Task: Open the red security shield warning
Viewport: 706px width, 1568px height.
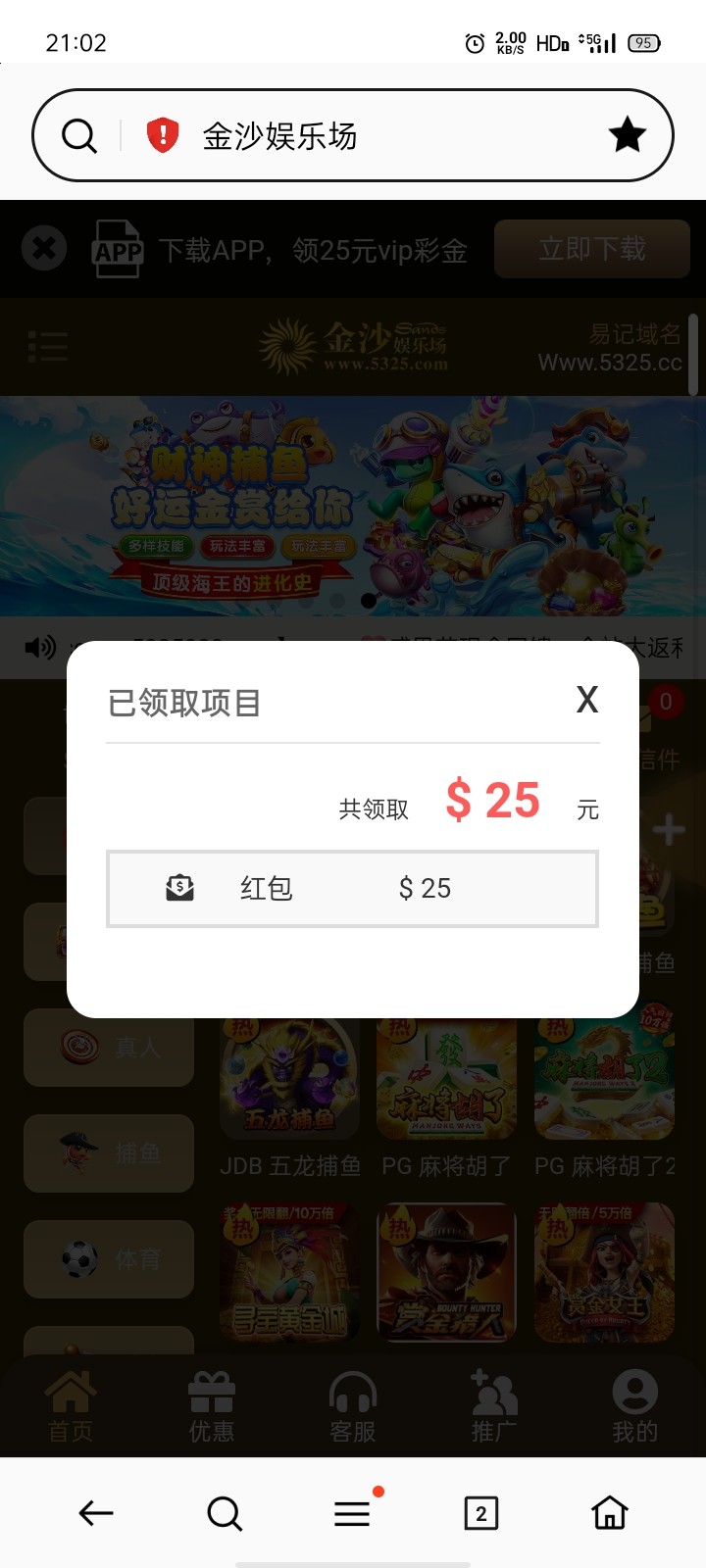Action: point(163,135)
